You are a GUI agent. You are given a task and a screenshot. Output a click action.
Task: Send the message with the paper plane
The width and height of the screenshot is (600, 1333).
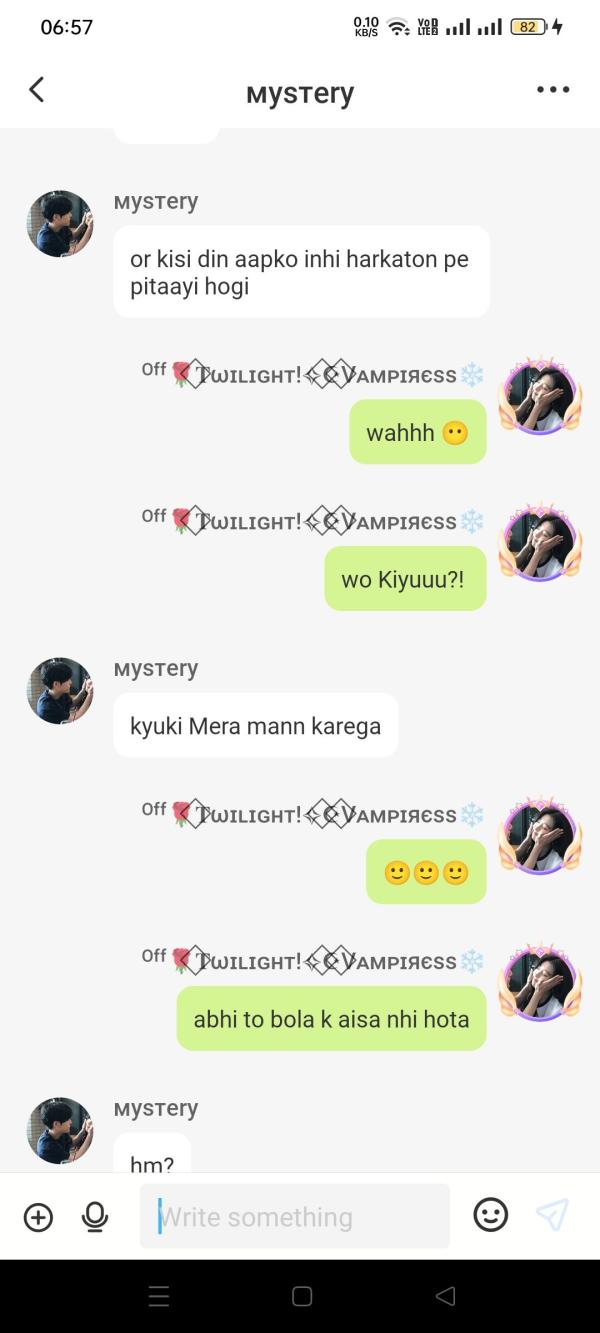[x=552, y=1215]
